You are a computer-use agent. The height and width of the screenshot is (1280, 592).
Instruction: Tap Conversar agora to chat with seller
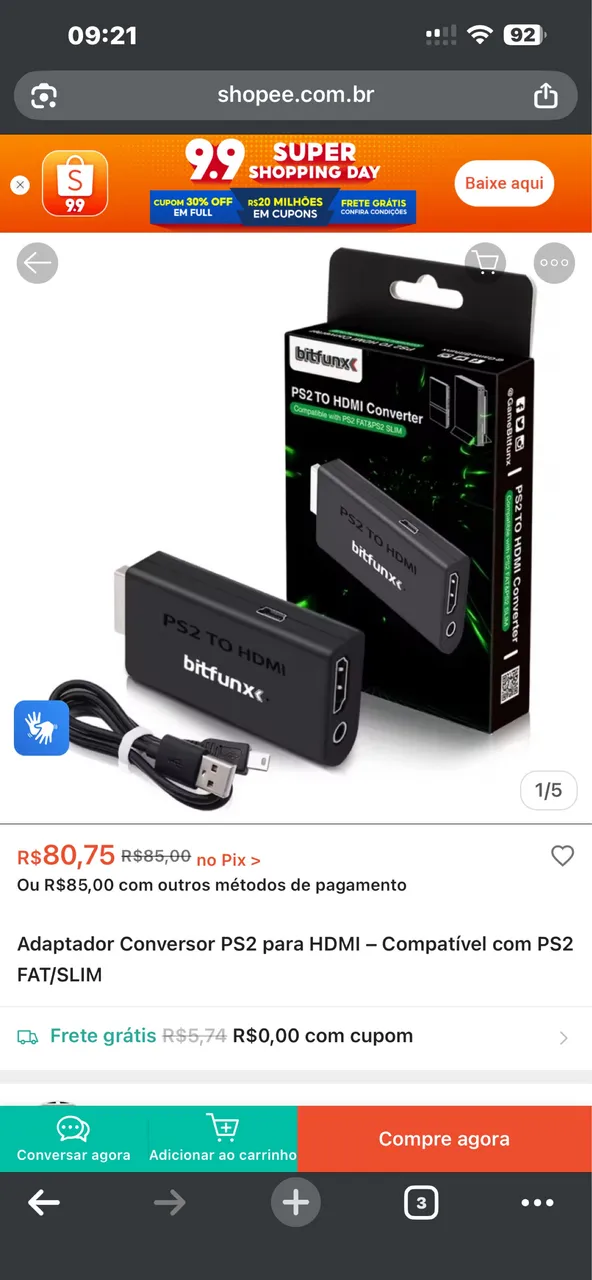click(74, 1139)
